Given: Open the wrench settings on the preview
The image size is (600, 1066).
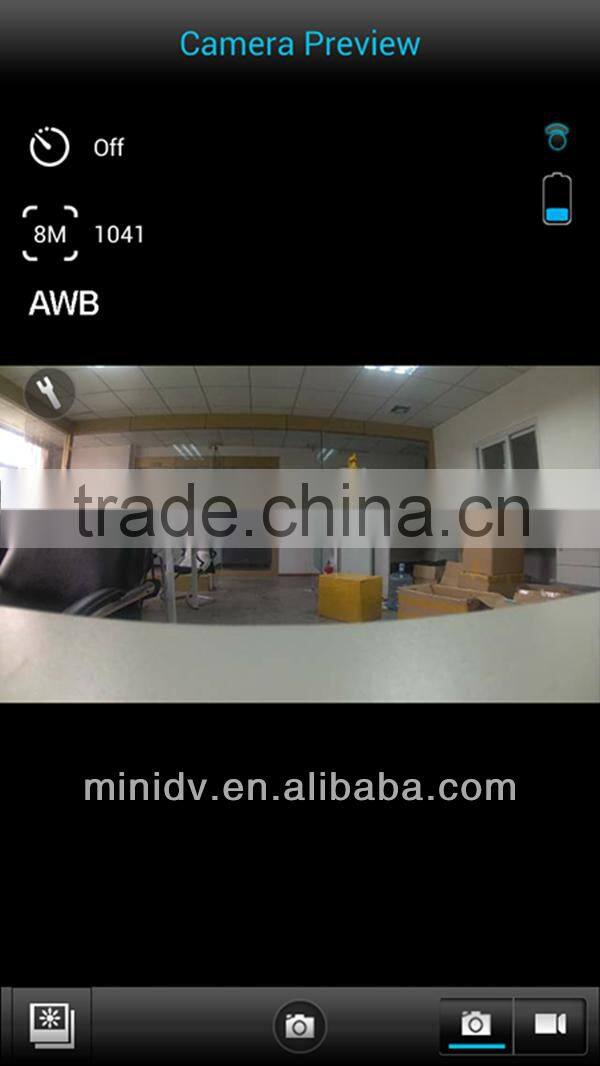Looking at the screenshot, I should point(47,393).
